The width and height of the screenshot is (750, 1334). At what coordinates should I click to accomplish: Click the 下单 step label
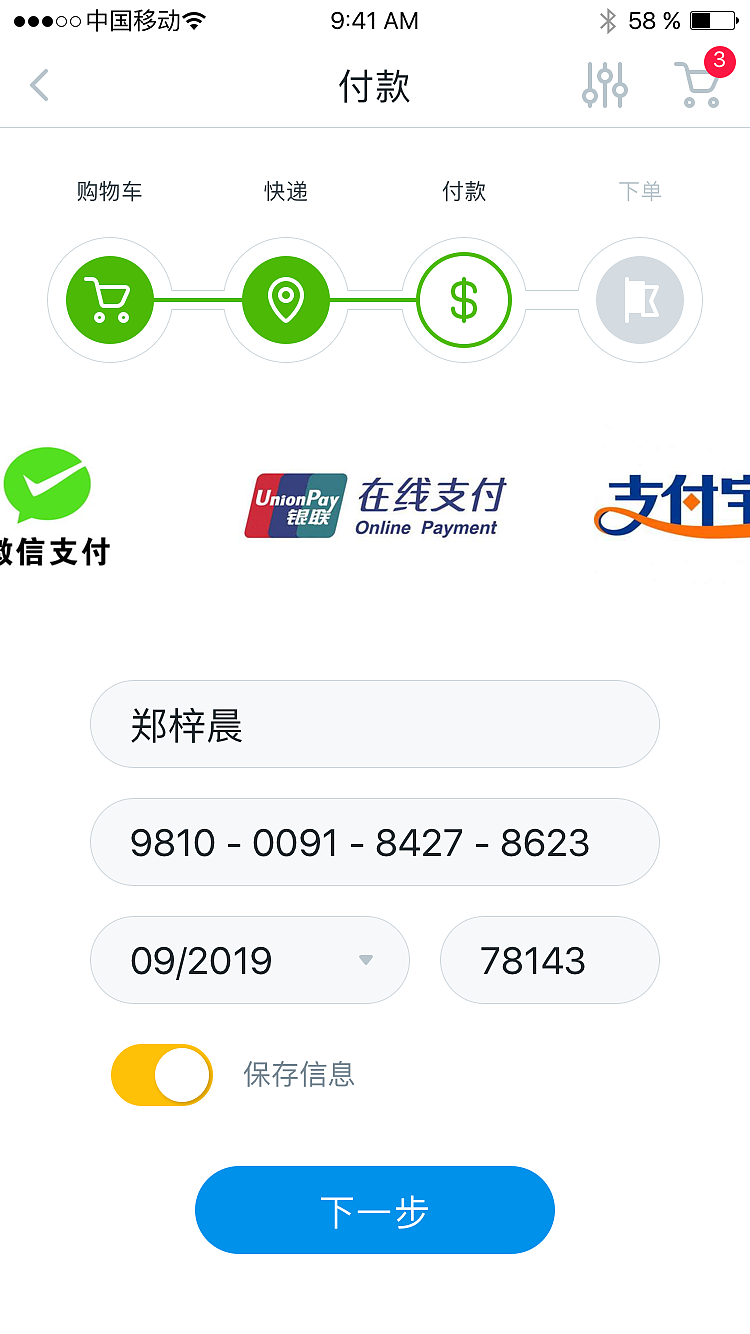point(639,191)
